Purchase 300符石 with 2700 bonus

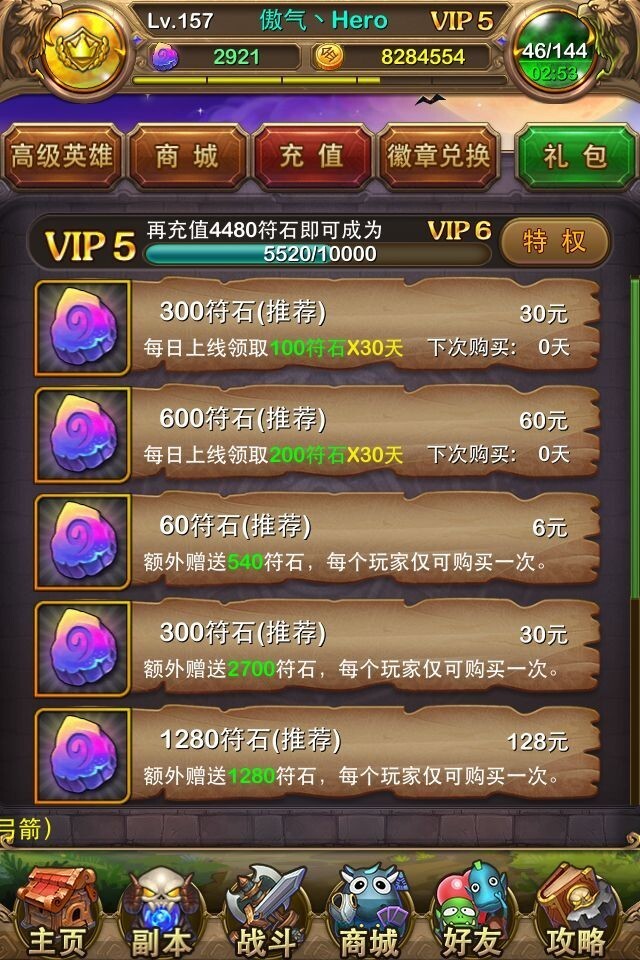click(x=365, y=649)
